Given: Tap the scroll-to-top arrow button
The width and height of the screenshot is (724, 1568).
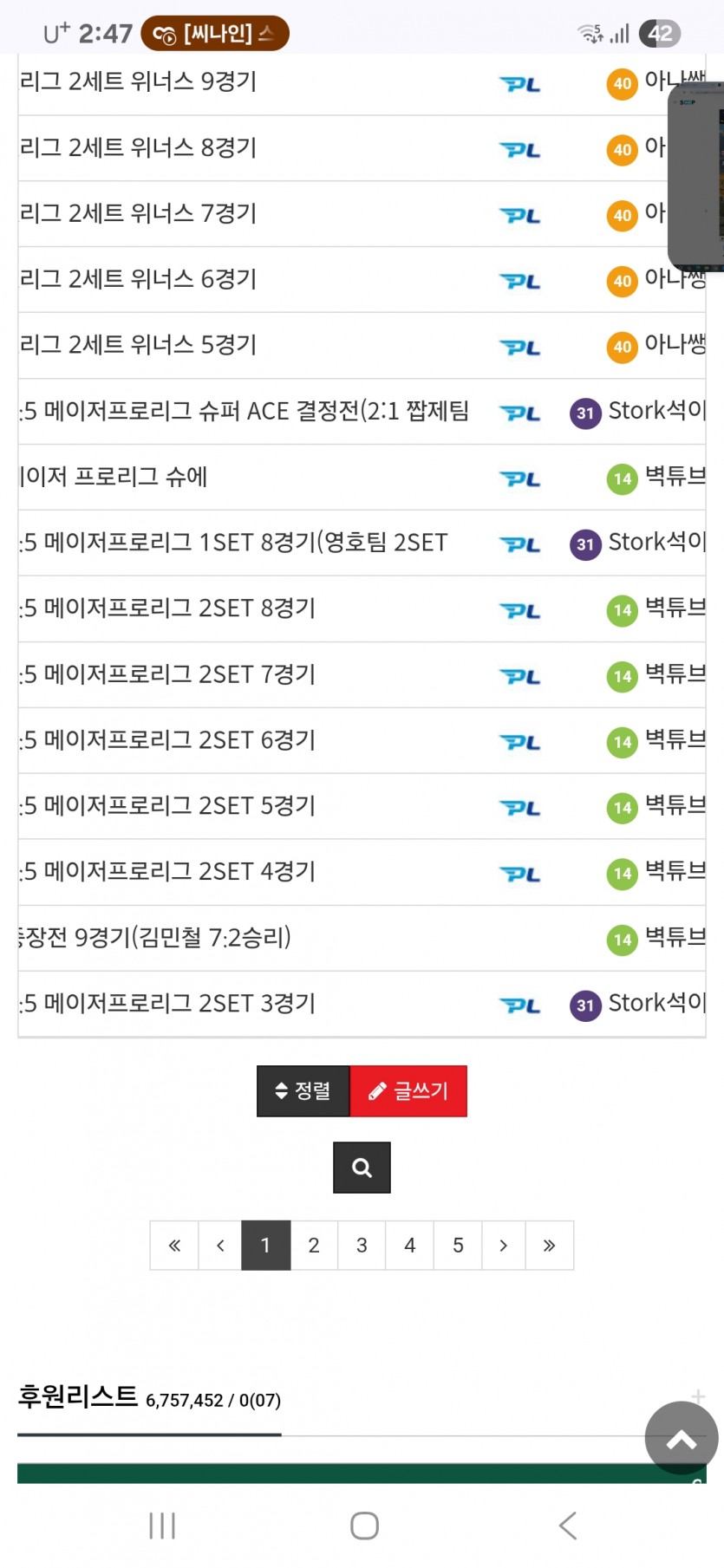Looking at the screenshot, I should [682, 1438].
